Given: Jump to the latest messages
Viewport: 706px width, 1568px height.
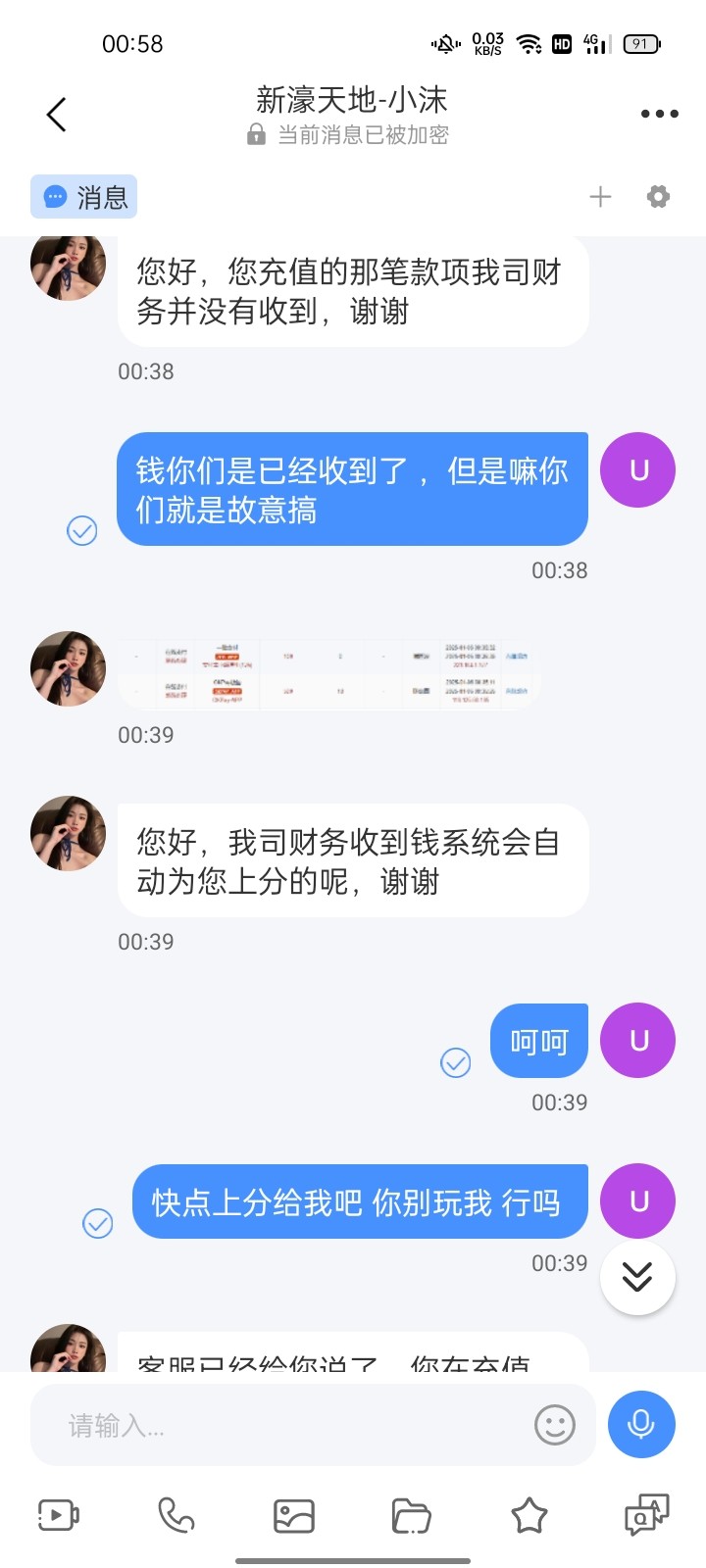Looking at the screenshot, I should [637, 1277].
